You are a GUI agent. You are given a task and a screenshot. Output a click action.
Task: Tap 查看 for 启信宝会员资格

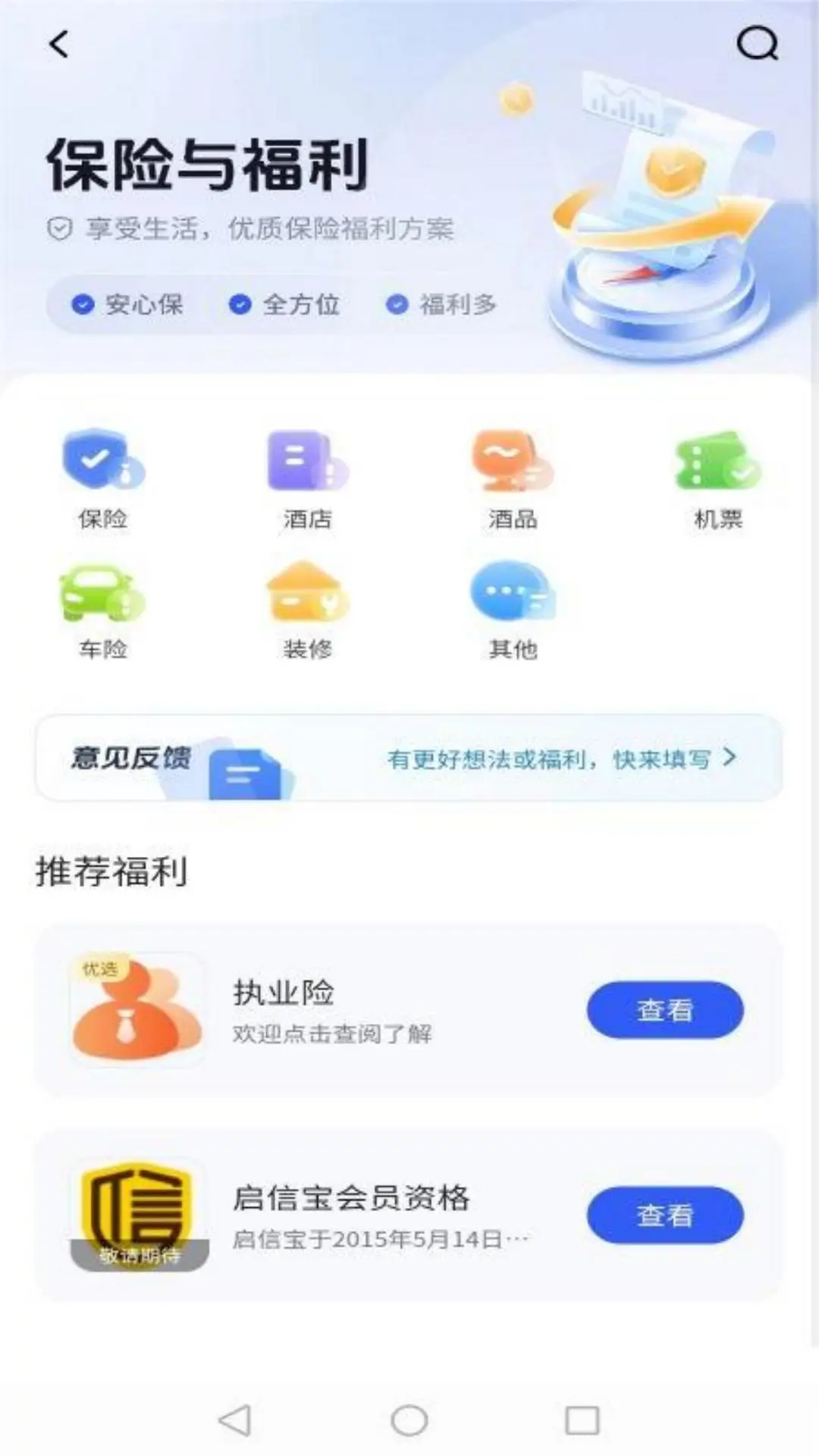[x=664, y=1215]
